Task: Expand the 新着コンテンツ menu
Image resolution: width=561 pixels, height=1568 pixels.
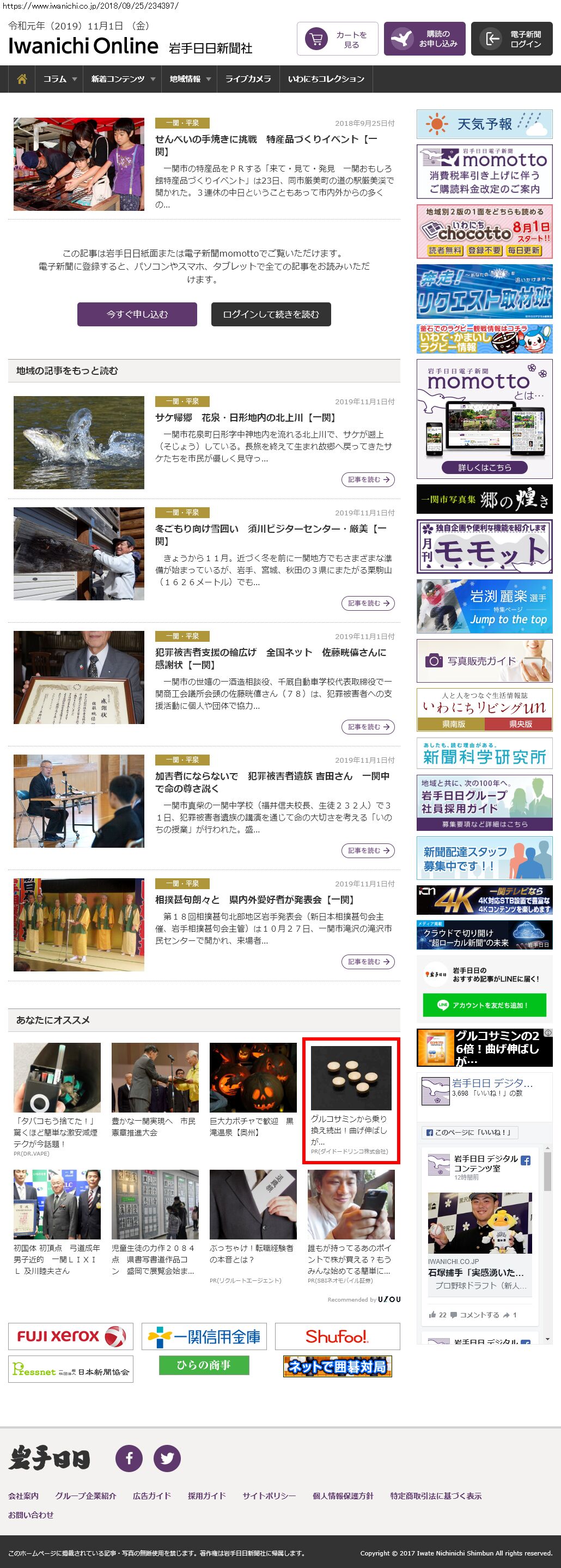Action: click(x=123, y=79)
